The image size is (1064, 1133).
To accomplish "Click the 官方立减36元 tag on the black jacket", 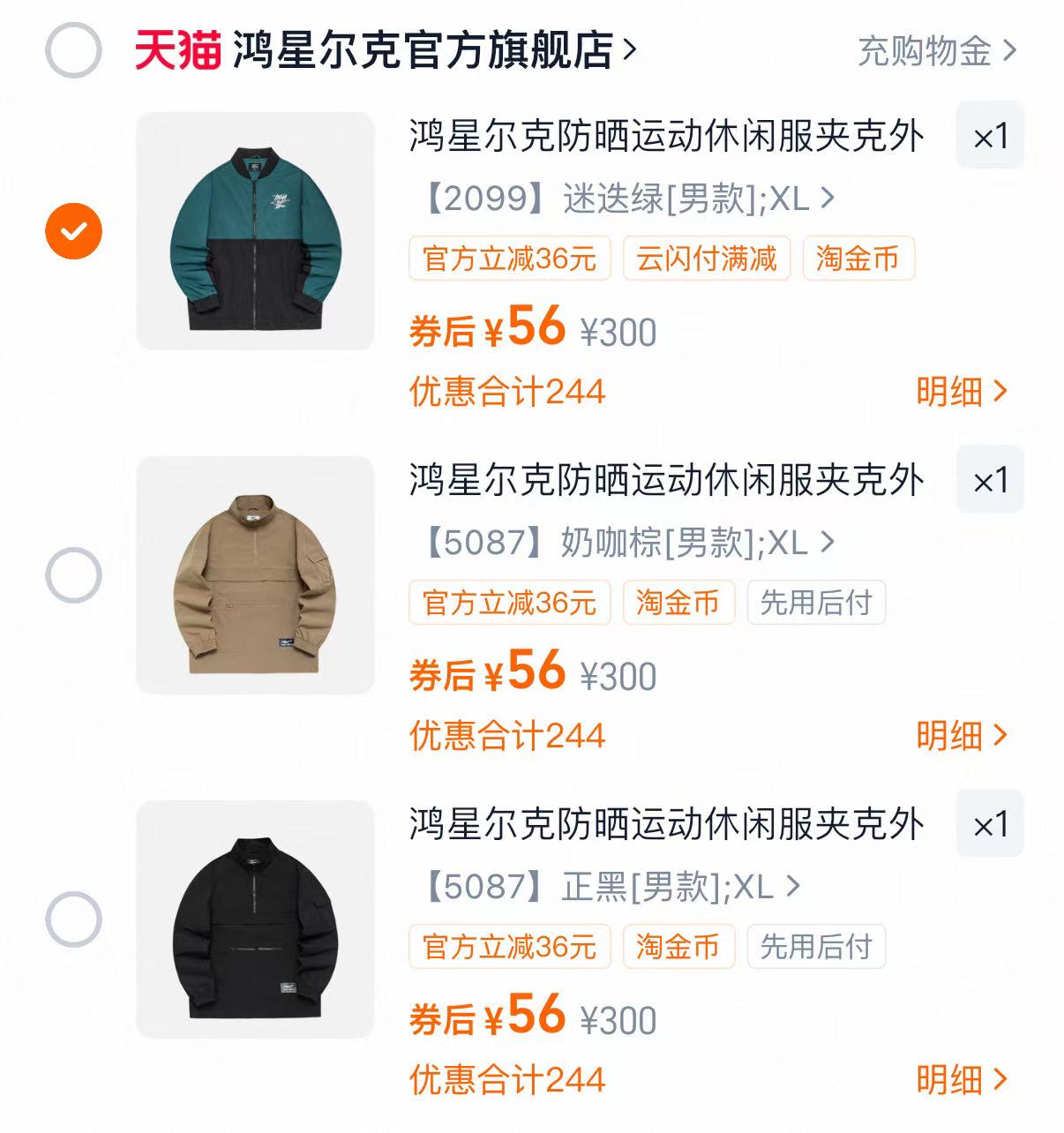I will [x=509, y=947].
